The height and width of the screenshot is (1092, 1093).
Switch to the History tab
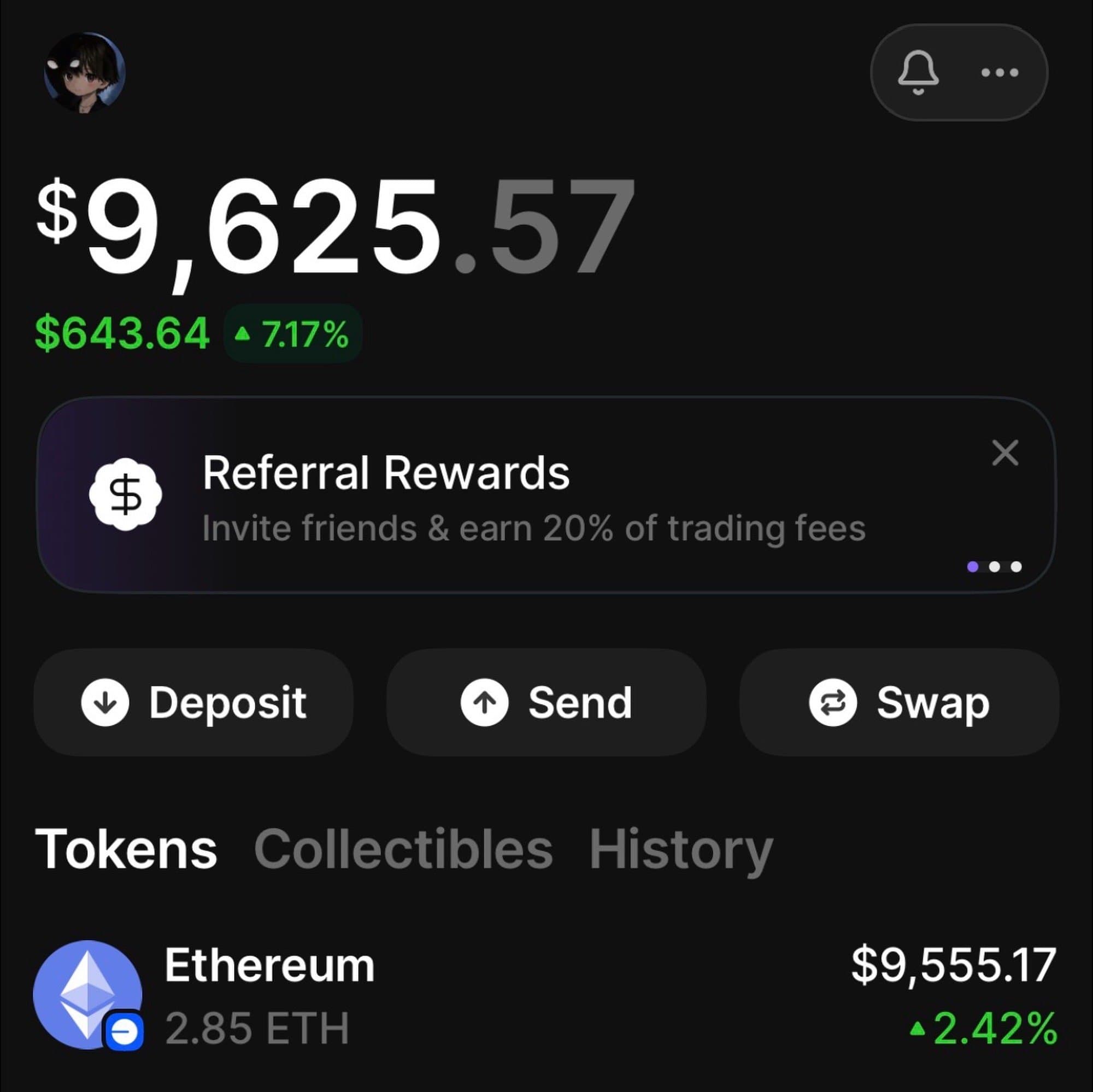pos(680,849)
